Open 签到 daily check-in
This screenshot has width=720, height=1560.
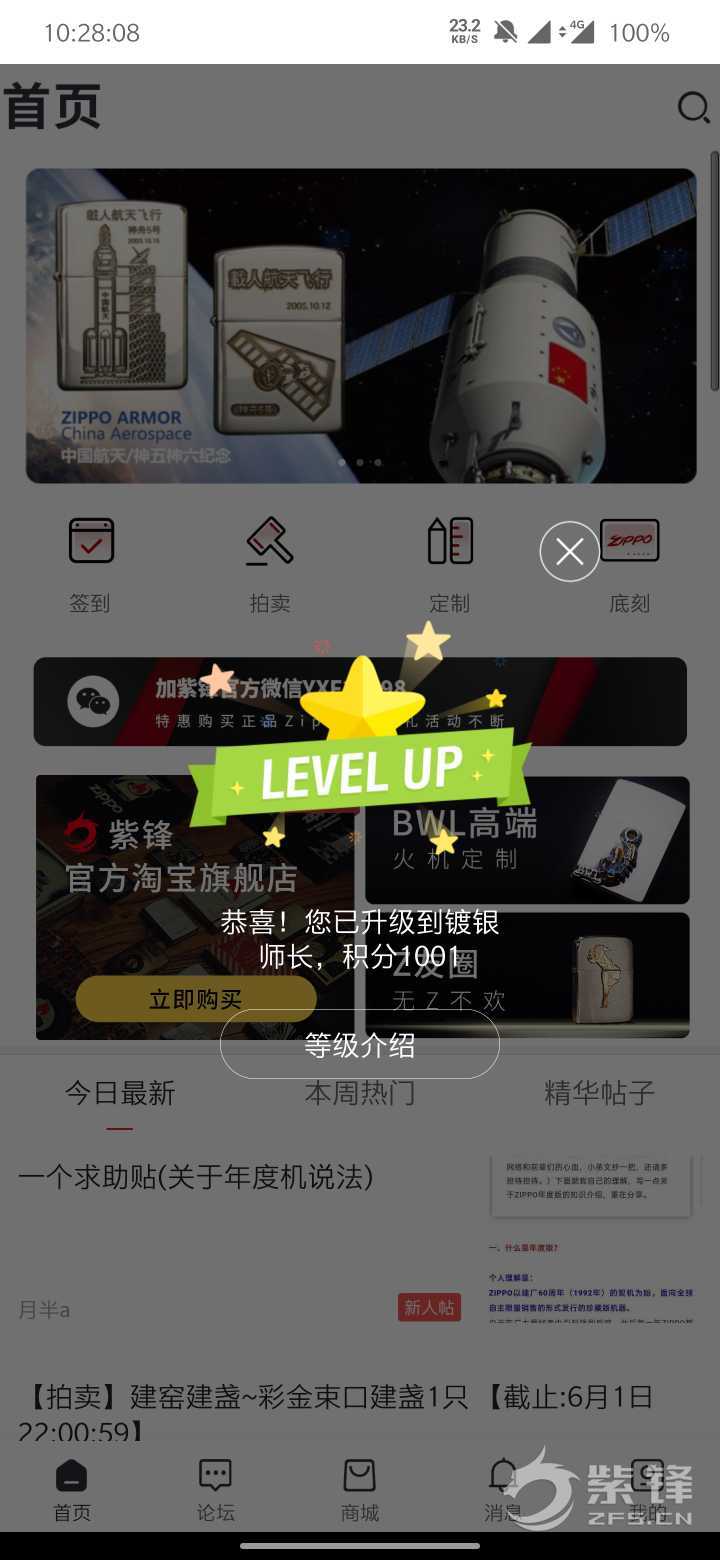(90, 565)
